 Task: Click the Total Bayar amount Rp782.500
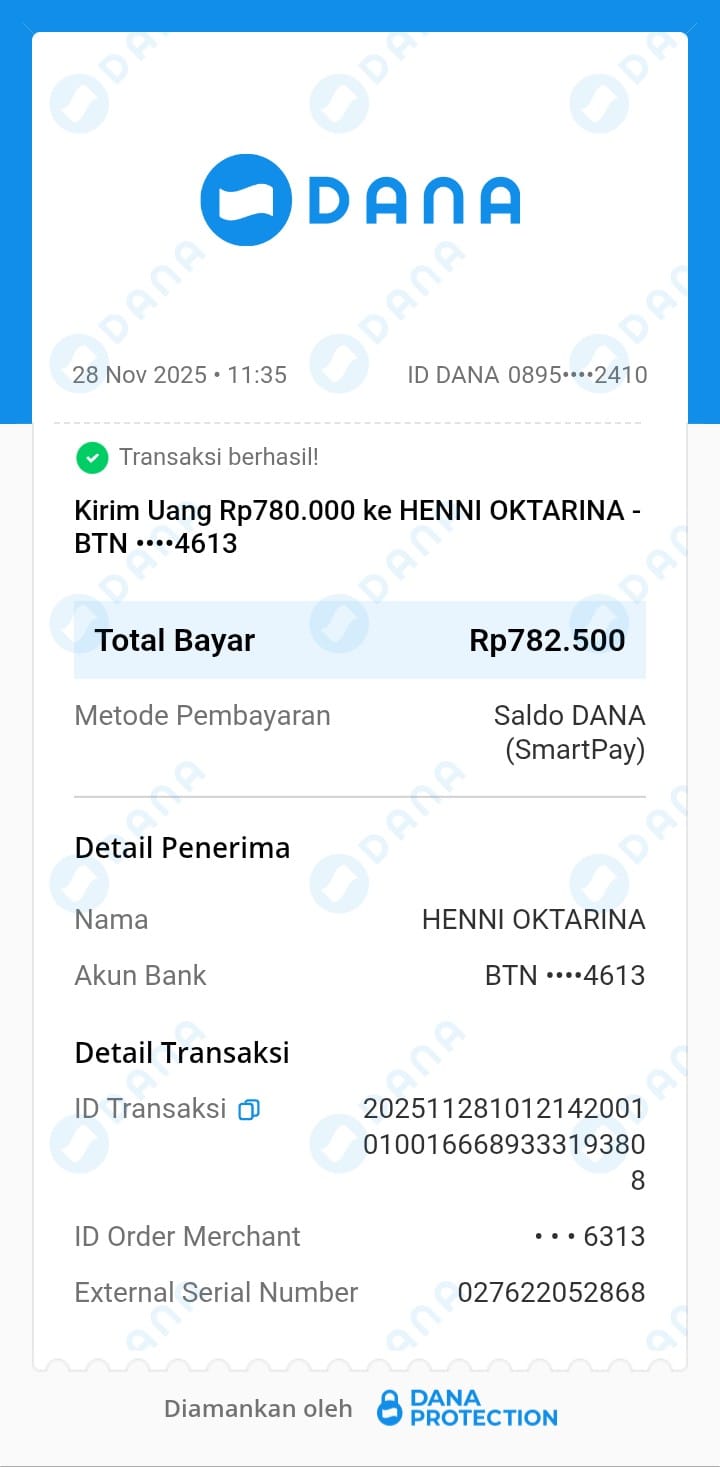click(x=546, y=639)
